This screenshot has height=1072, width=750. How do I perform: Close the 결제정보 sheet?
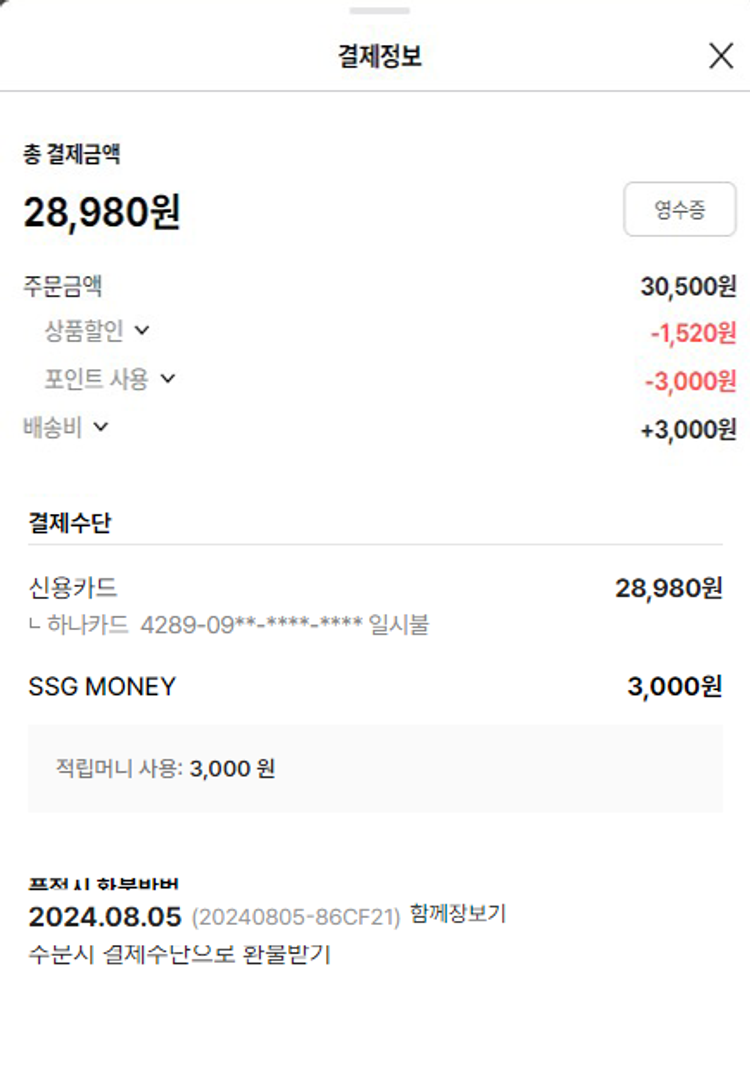click(720, 57)
